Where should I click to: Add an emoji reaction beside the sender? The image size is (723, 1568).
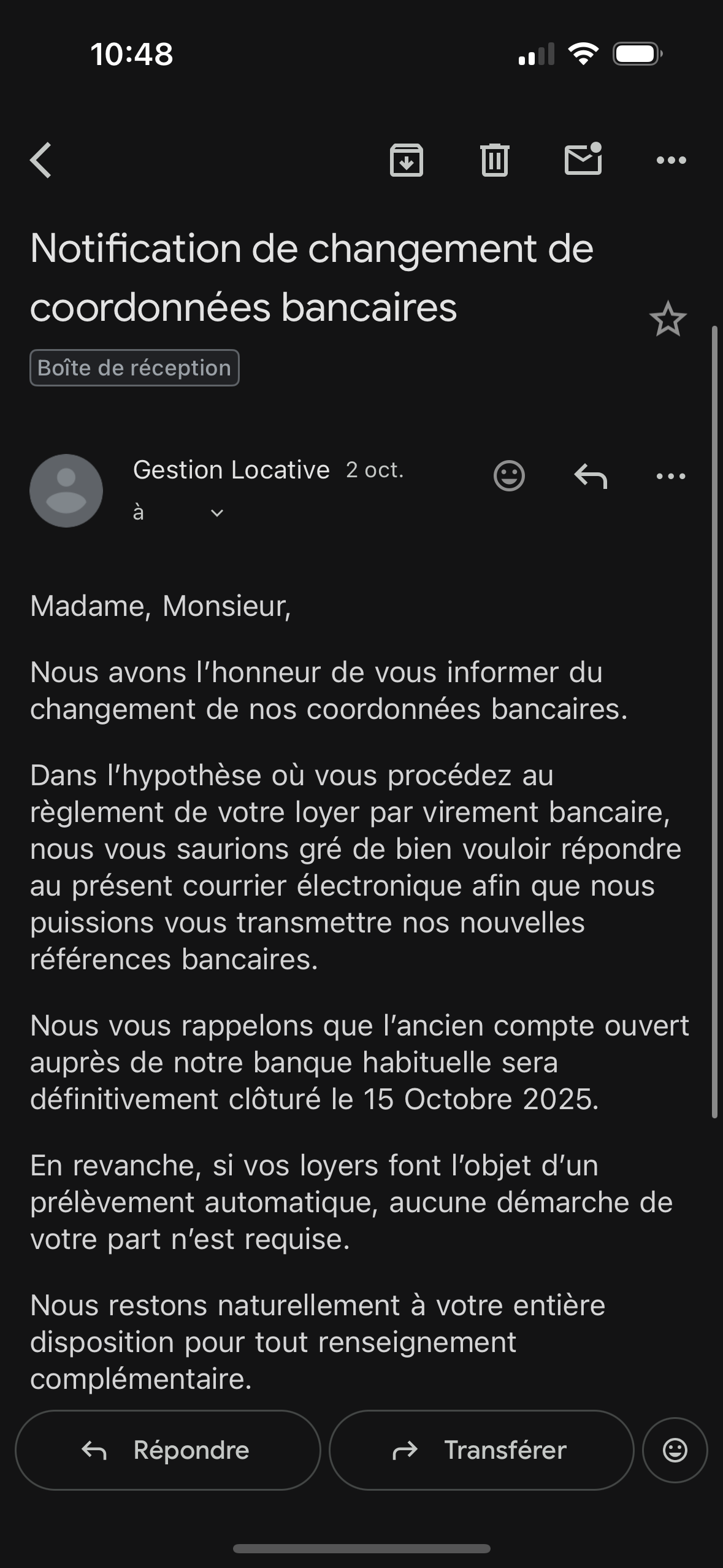[509, 476]
